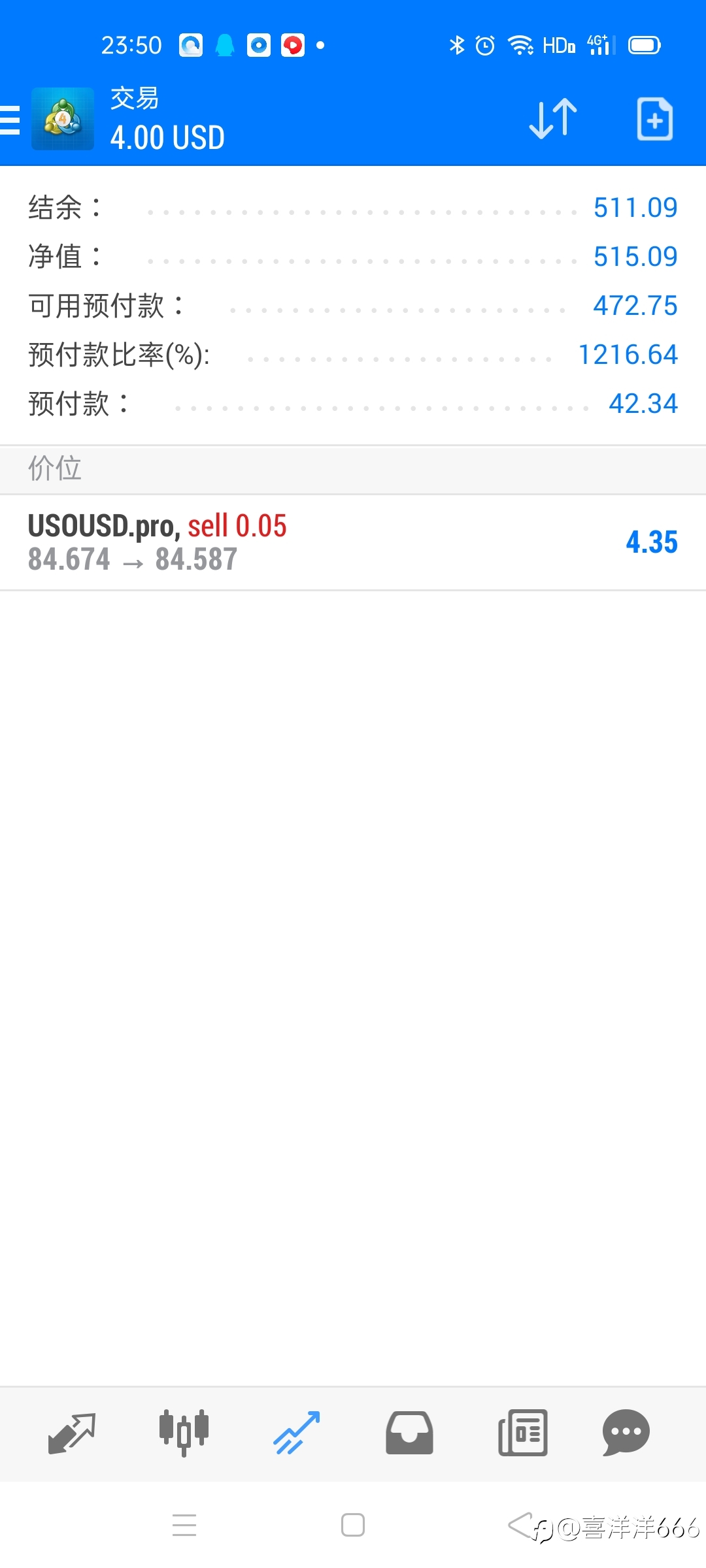This screenshot has height=1568, width=706.
Task: Select the Trade tab
Action: click(297, 1433)
